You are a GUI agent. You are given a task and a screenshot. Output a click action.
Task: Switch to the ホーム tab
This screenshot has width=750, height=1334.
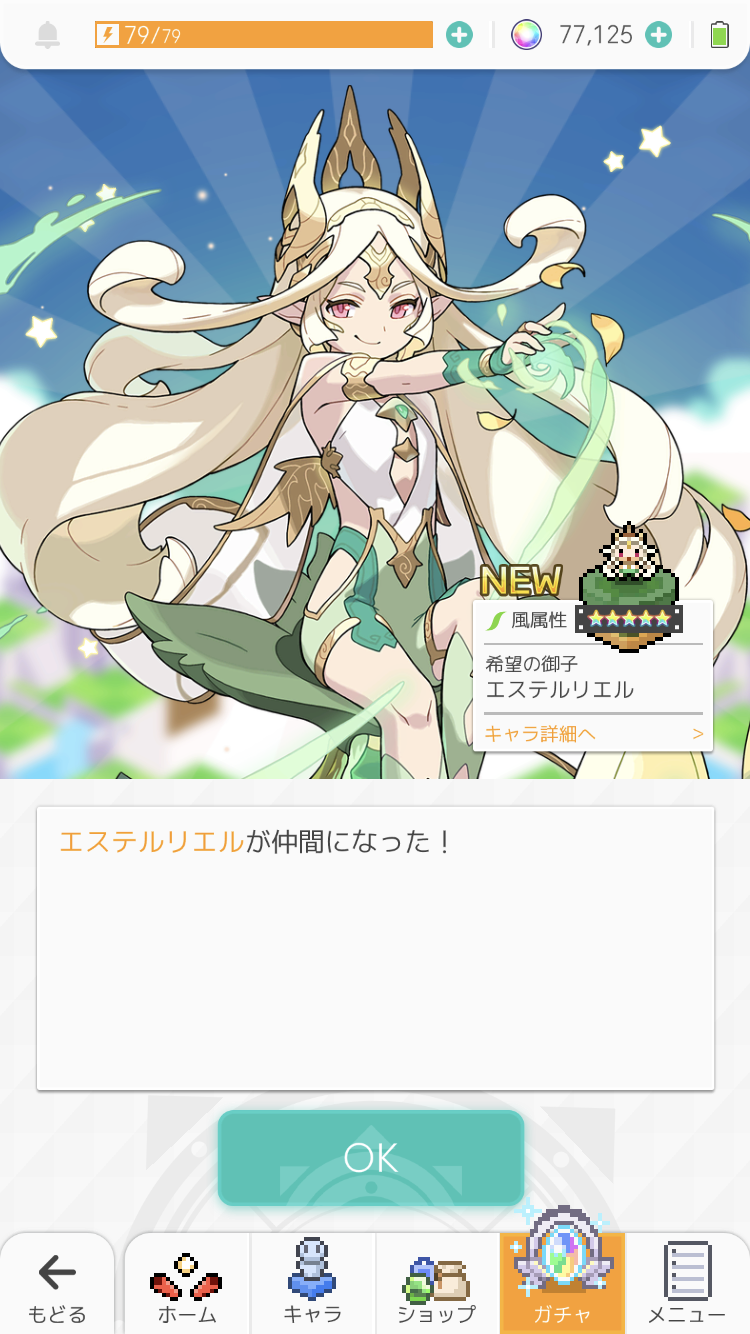(x=187, y=1285)
